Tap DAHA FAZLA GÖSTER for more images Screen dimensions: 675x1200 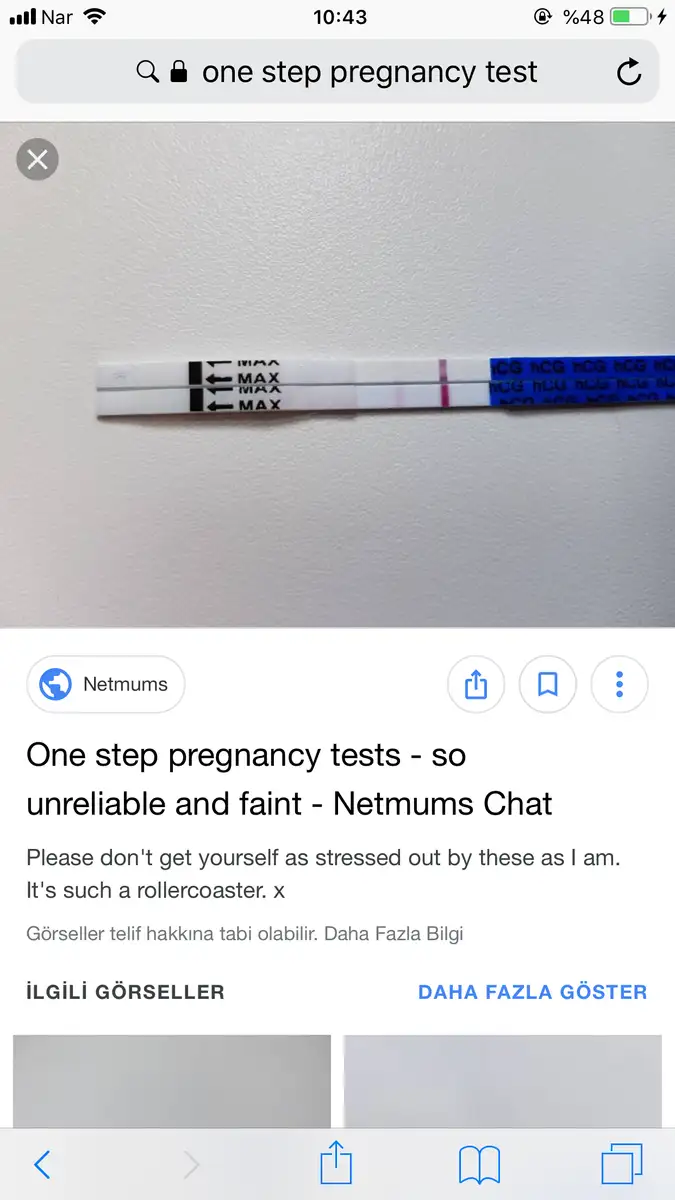(532, 992)
